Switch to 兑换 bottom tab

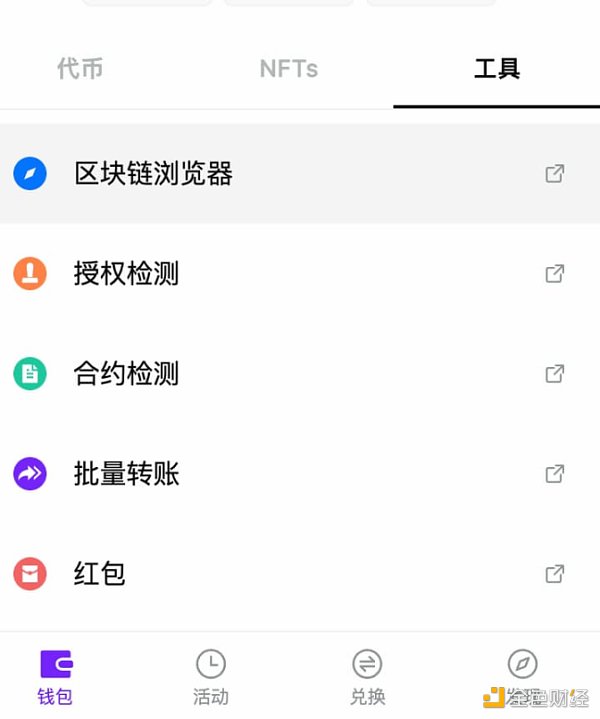(367, 677)
